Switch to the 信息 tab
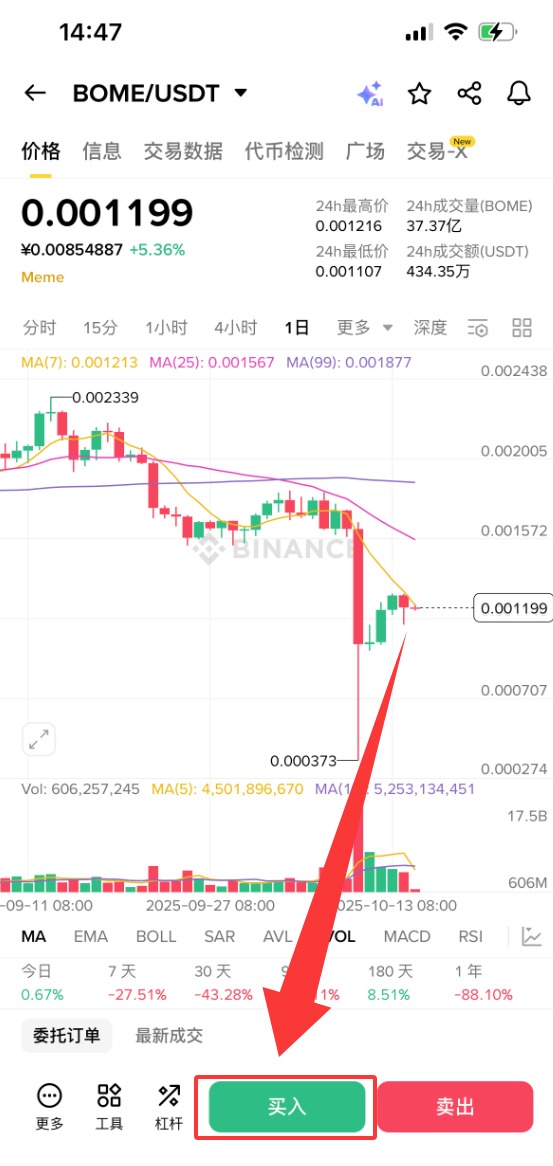Image resolution: width=553 pixels, height=1166 pixels. (102, 151)
